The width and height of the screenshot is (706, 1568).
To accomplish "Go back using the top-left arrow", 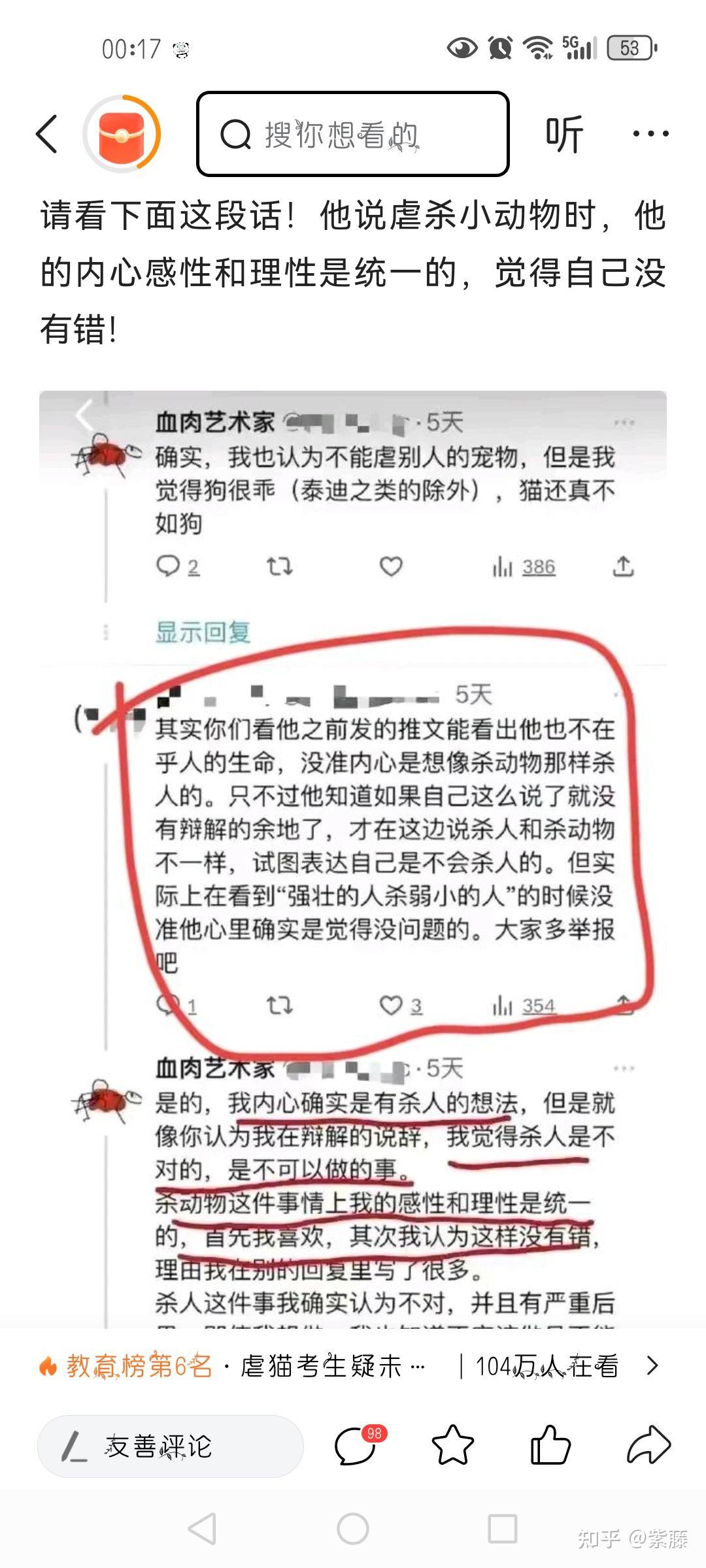I will 47,134.
